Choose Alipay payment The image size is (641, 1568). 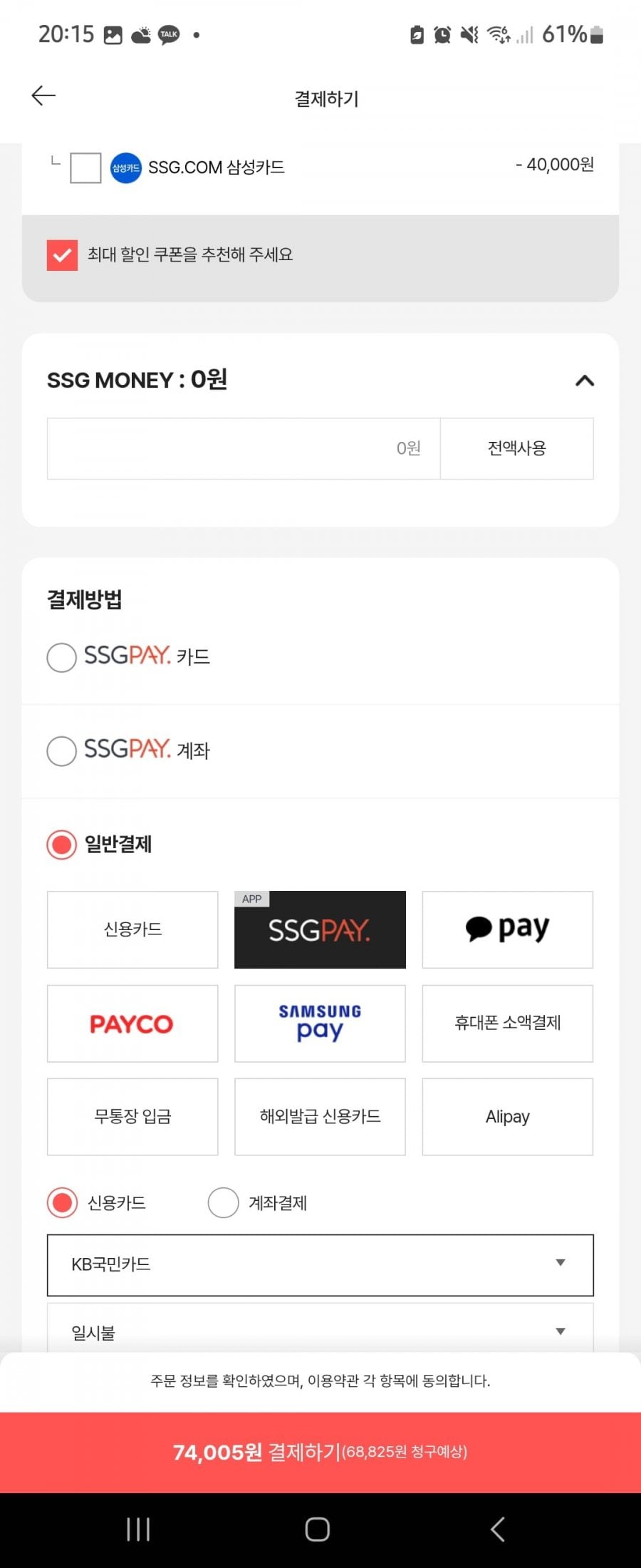507,1117
